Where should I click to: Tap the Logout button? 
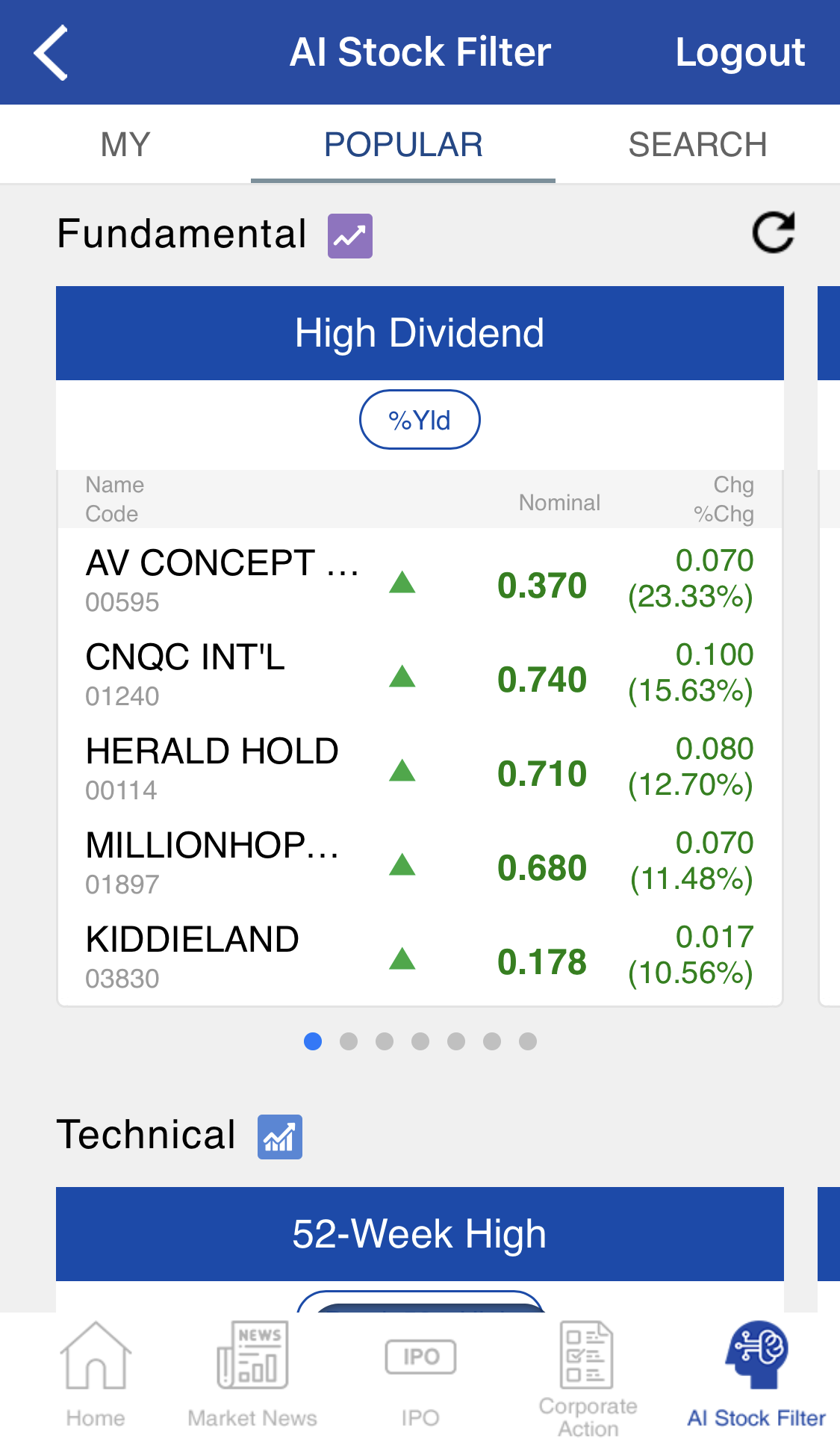coord(739,52)
